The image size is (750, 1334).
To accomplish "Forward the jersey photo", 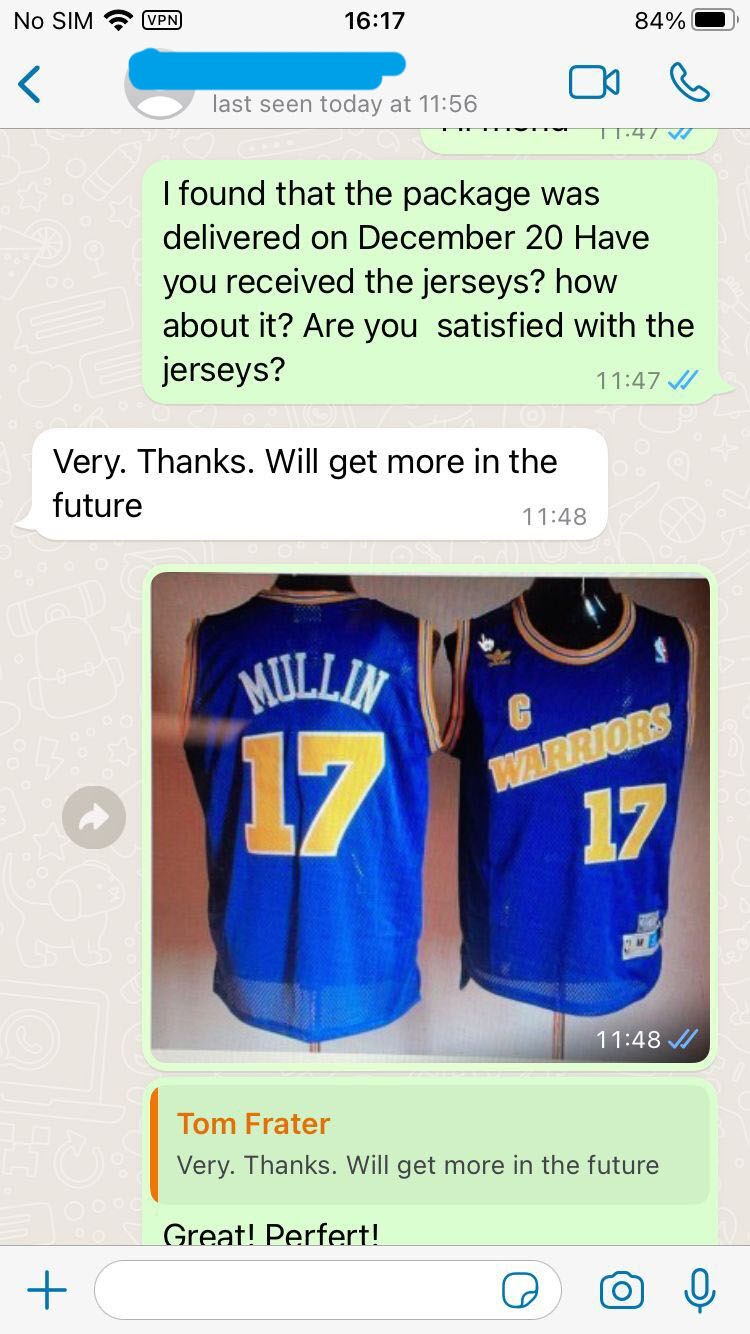I will pyautogui.click(x=94, y=818).
